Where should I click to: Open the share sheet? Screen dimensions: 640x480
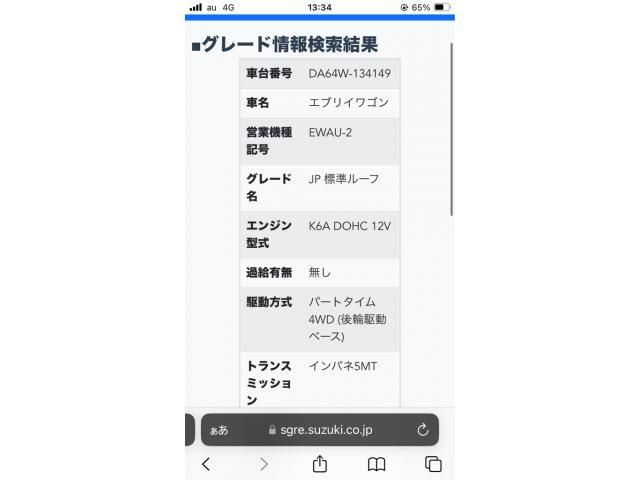click(x=320, y=464)
